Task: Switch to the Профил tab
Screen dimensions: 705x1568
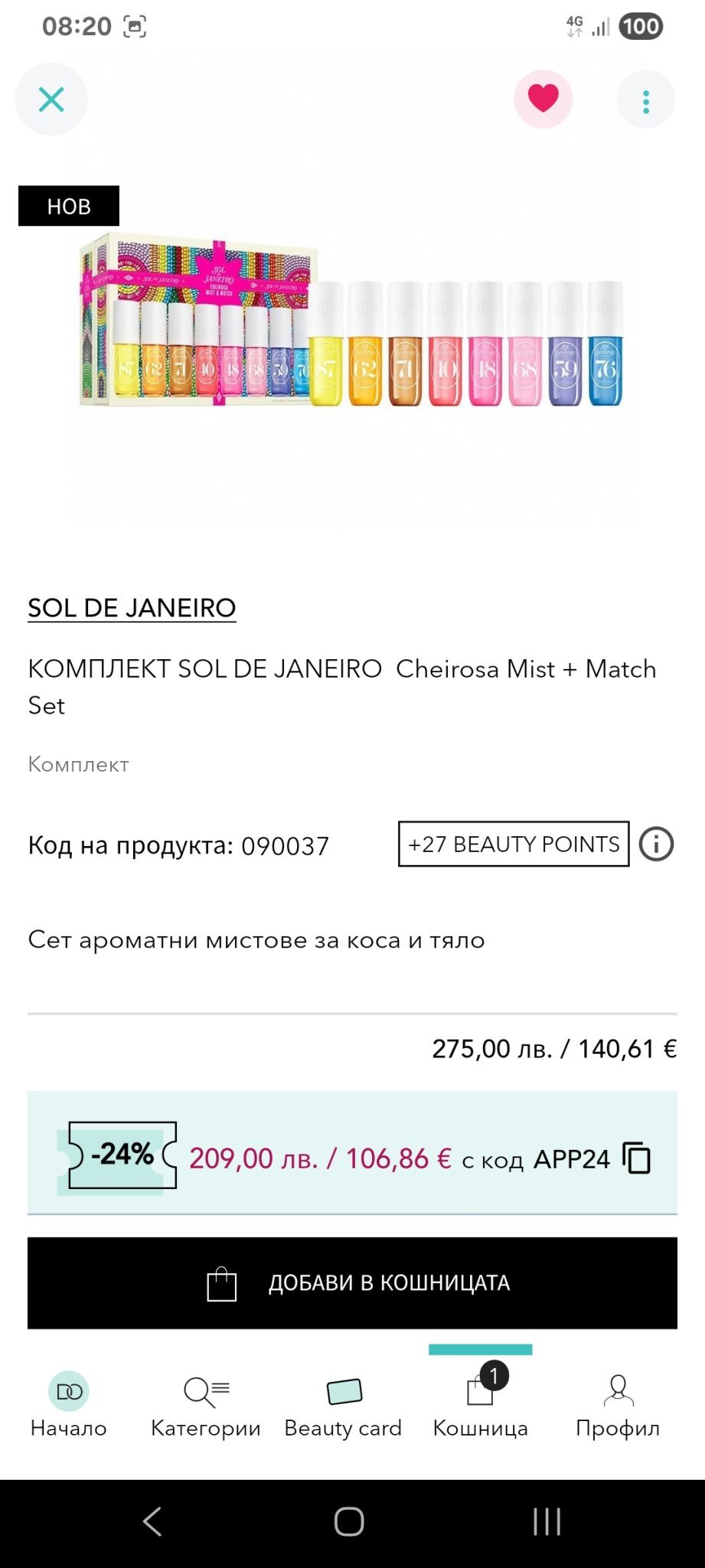Action: tap(618, 1406)
